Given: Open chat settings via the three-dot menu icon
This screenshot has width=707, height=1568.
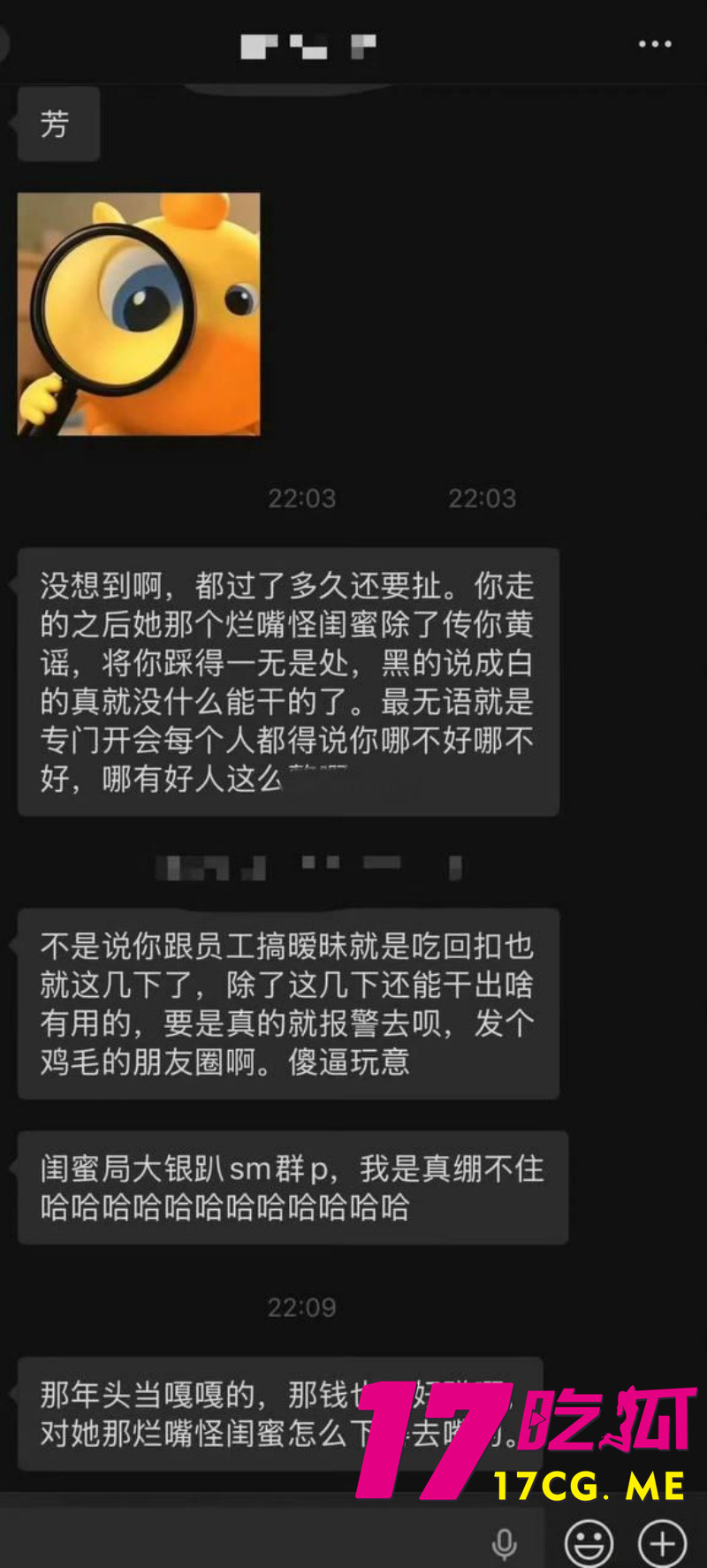Looking at the screenshot, I should pos(655,42).
